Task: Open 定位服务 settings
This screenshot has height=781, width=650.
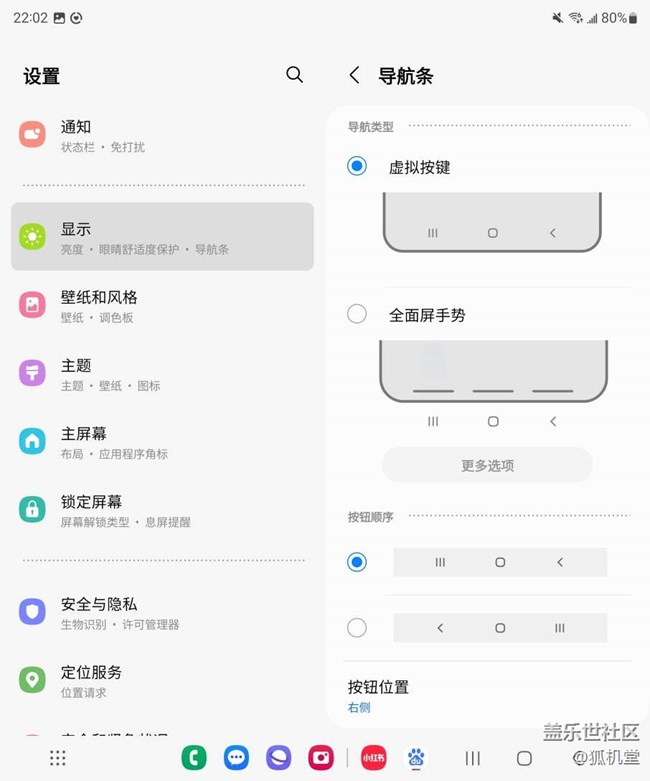Action: pyautogui.click(x=162, y=681)
